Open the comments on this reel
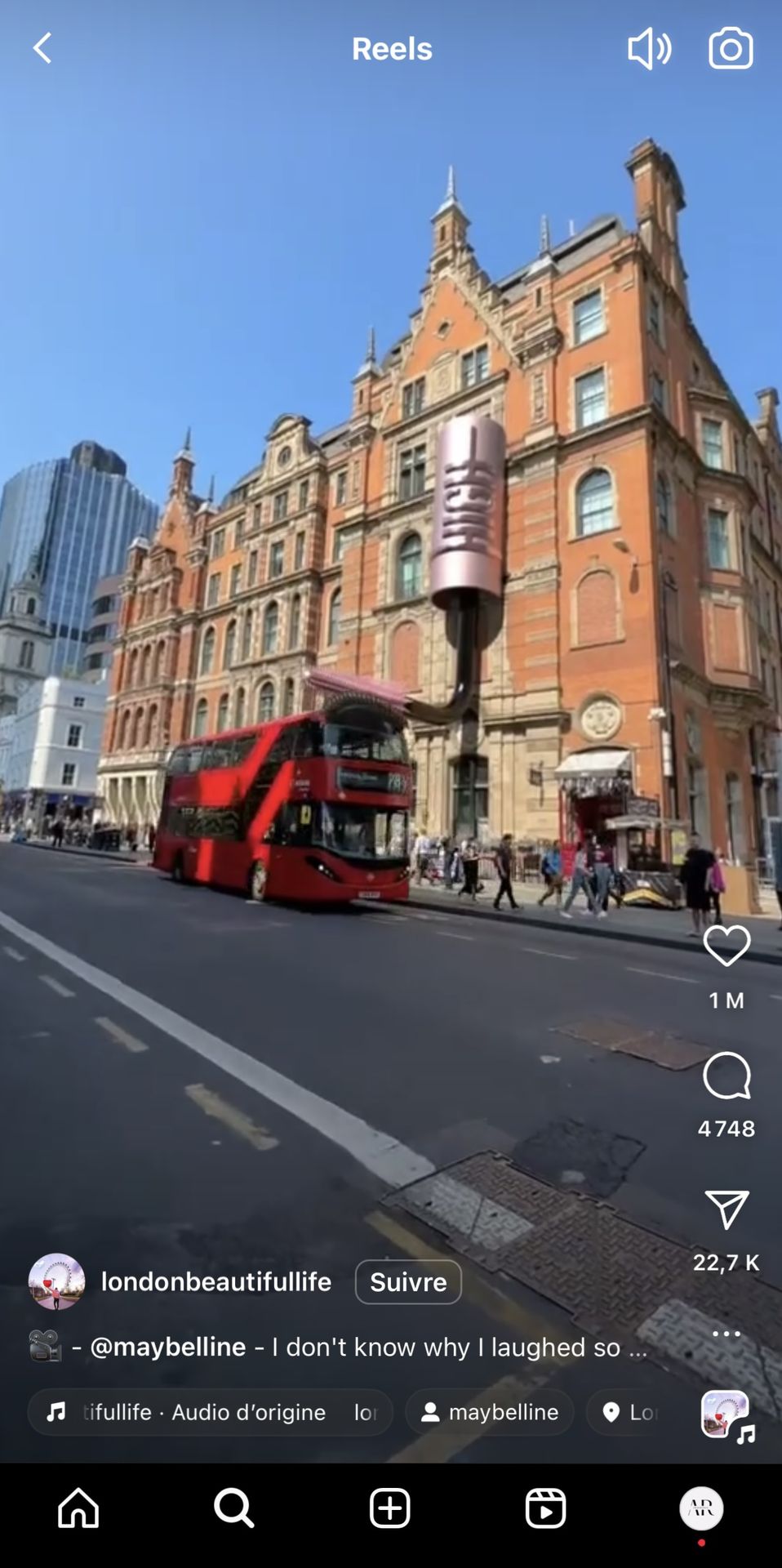This screenshot has width=782, height=1568. (x=726, y=1076)
